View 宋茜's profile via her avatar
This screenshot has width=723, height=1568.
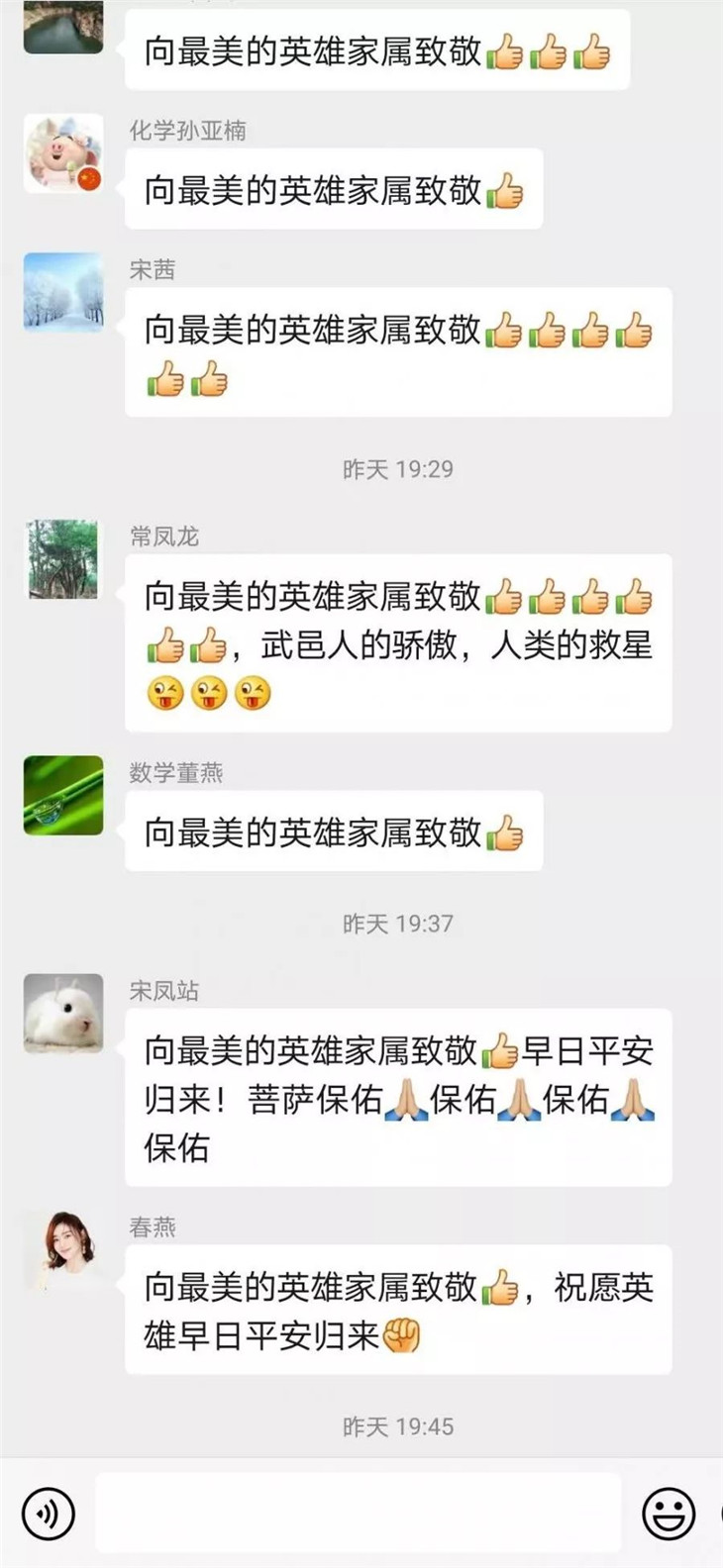click(63, 292)
